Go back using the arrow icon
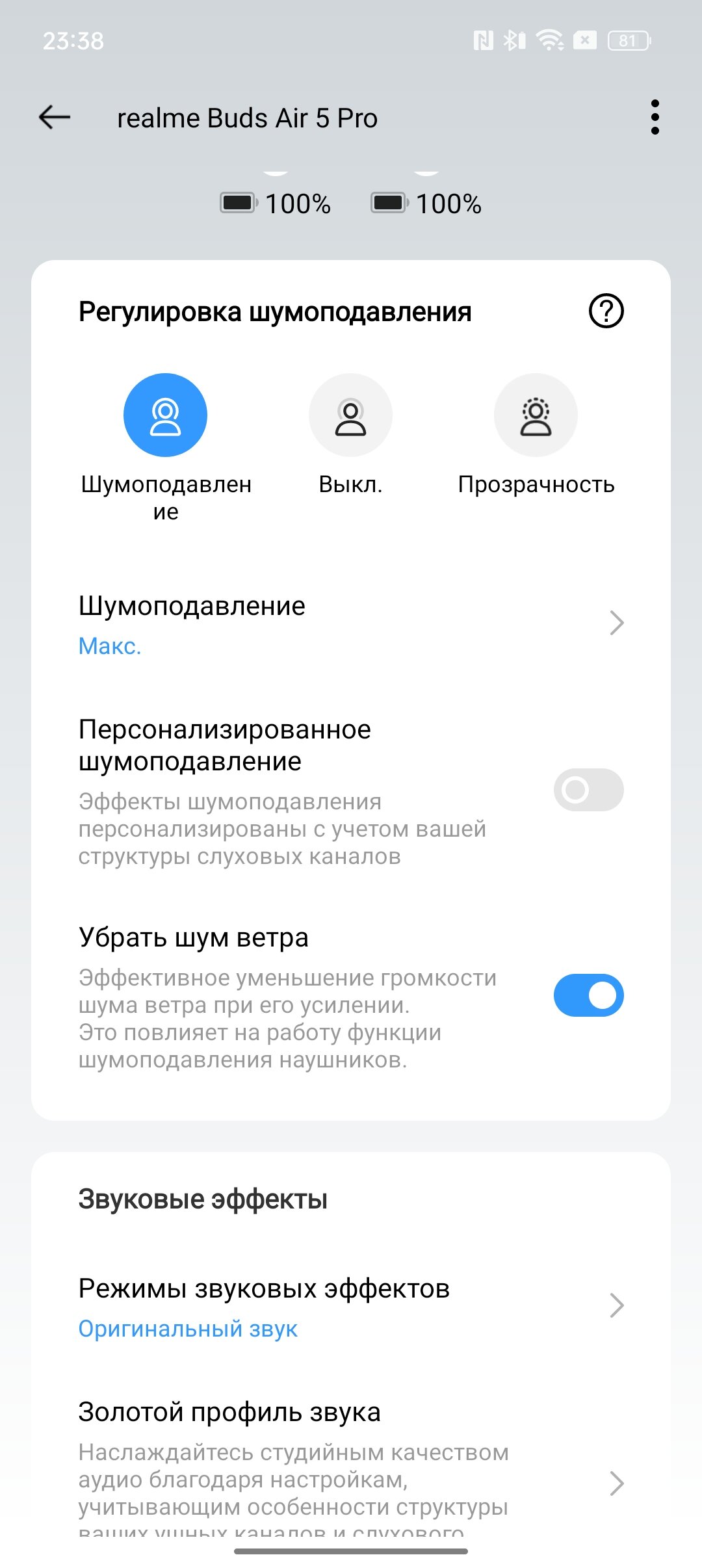Screen dimensions: 702x1568 point(55,118)
